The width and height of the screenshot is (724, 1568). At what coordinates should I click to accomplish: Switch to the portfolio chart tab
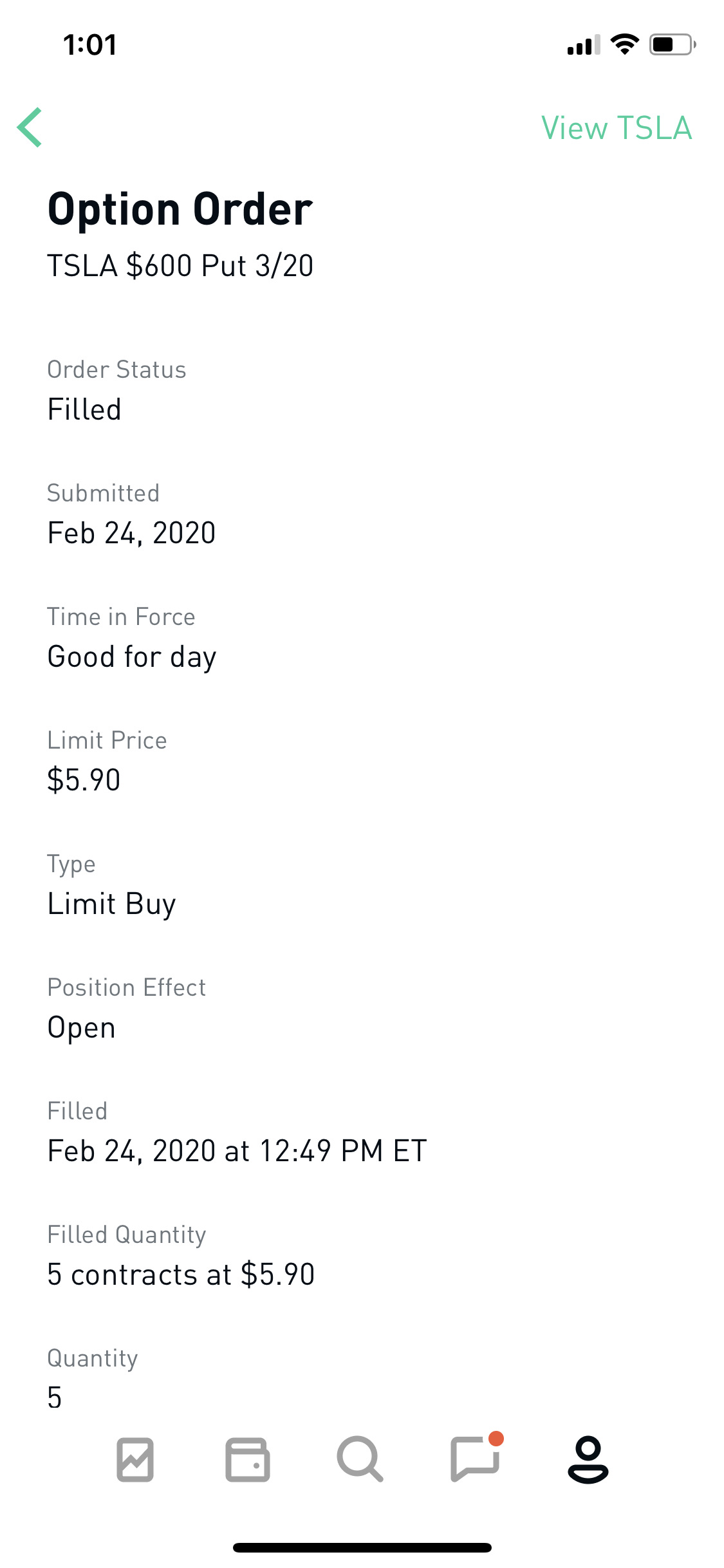coord(135,1459)
